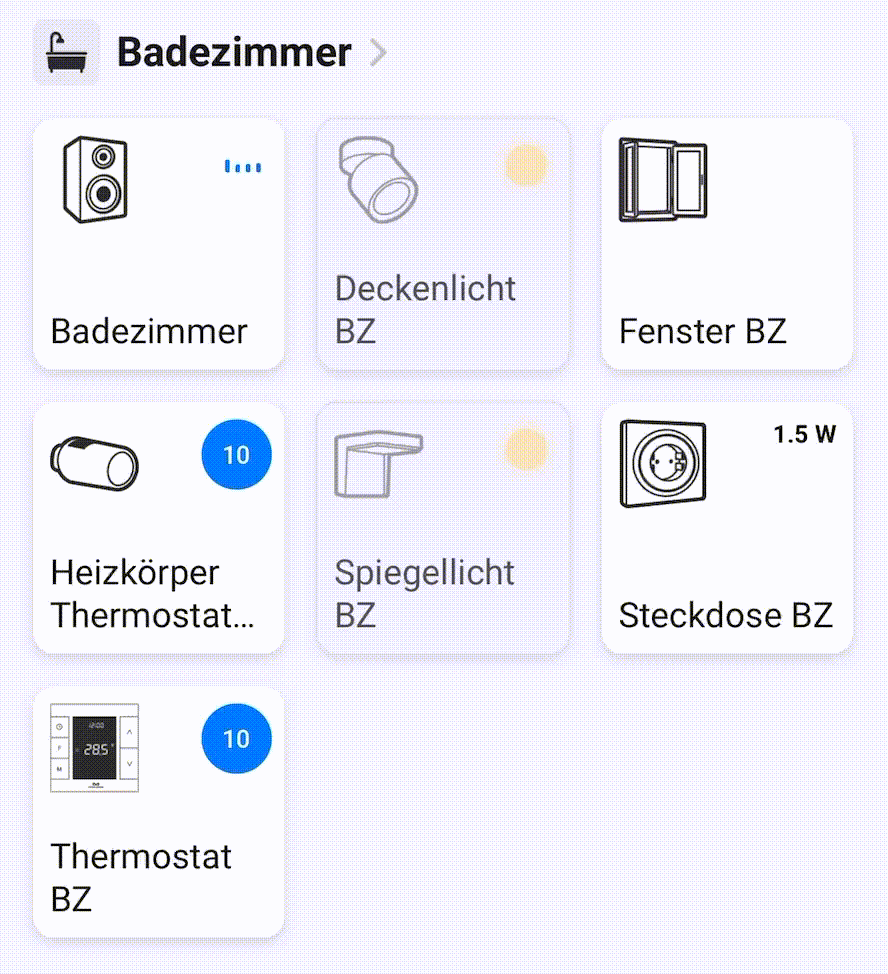Toggle the Steckdose BZ socket
The image size is (888, 974).
point(727,529)
